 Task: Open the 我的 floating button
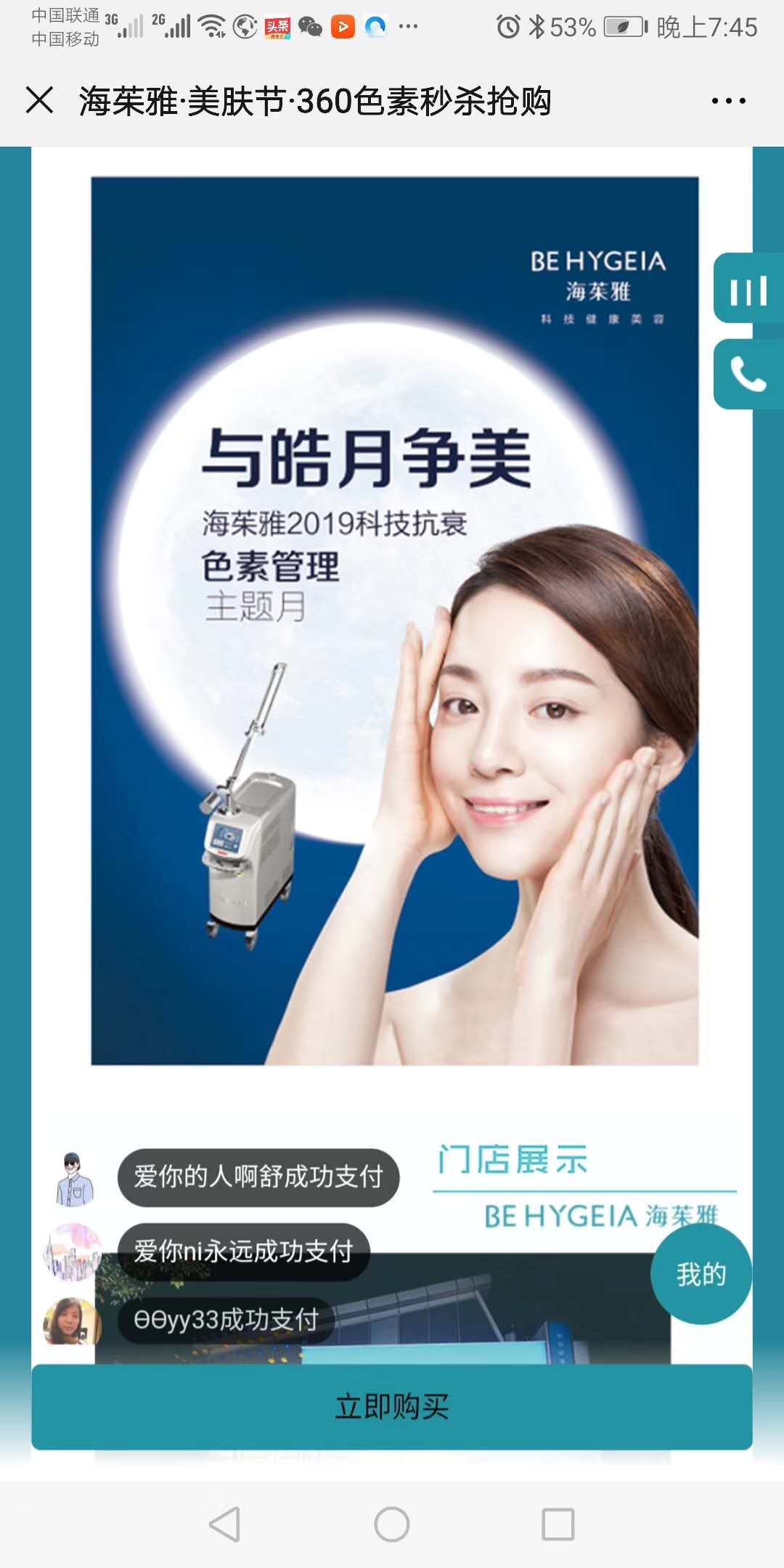[701, 1274]
